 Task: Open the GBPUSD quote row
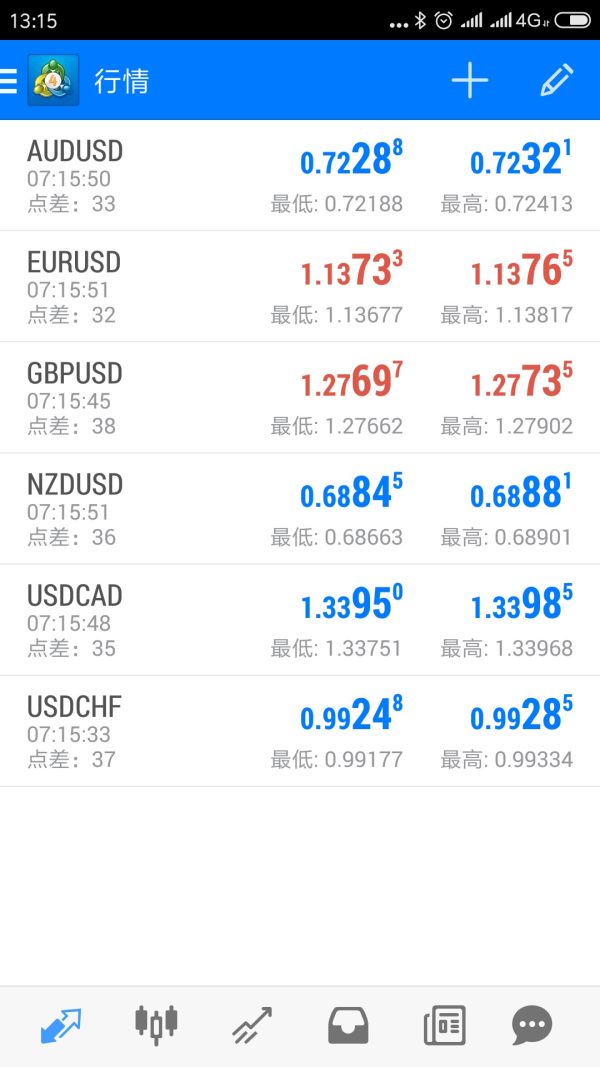click(300, 398)
